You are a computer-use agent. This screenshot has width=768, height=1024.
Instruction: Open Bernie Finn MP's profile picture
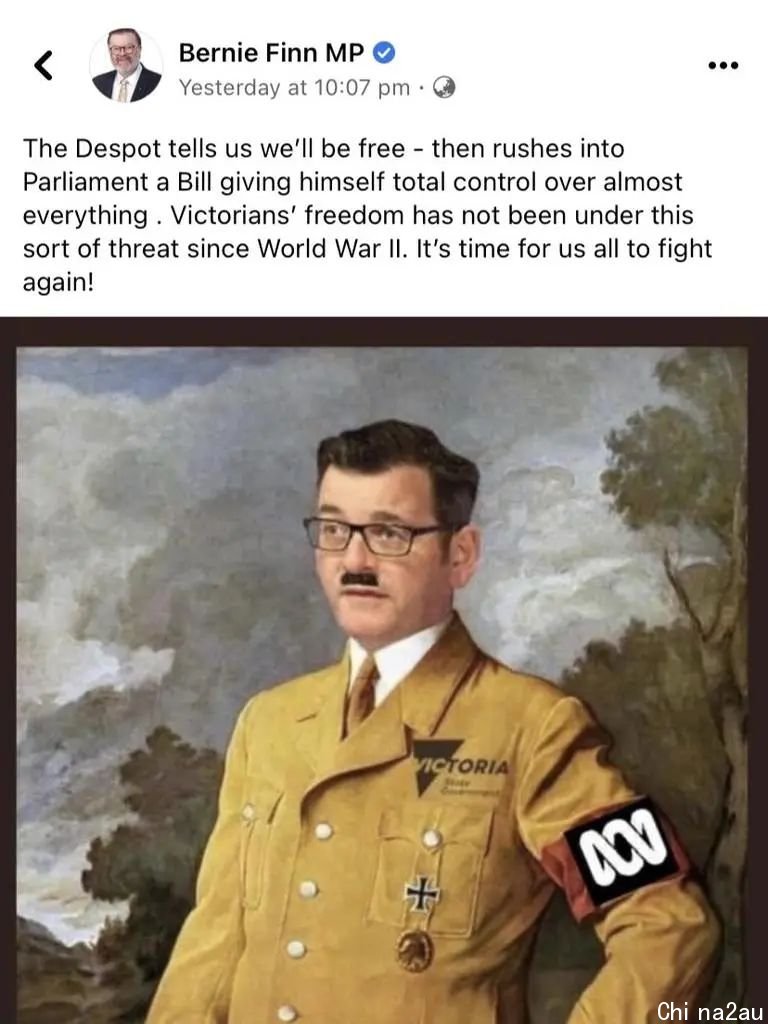[x=126, y=65]
